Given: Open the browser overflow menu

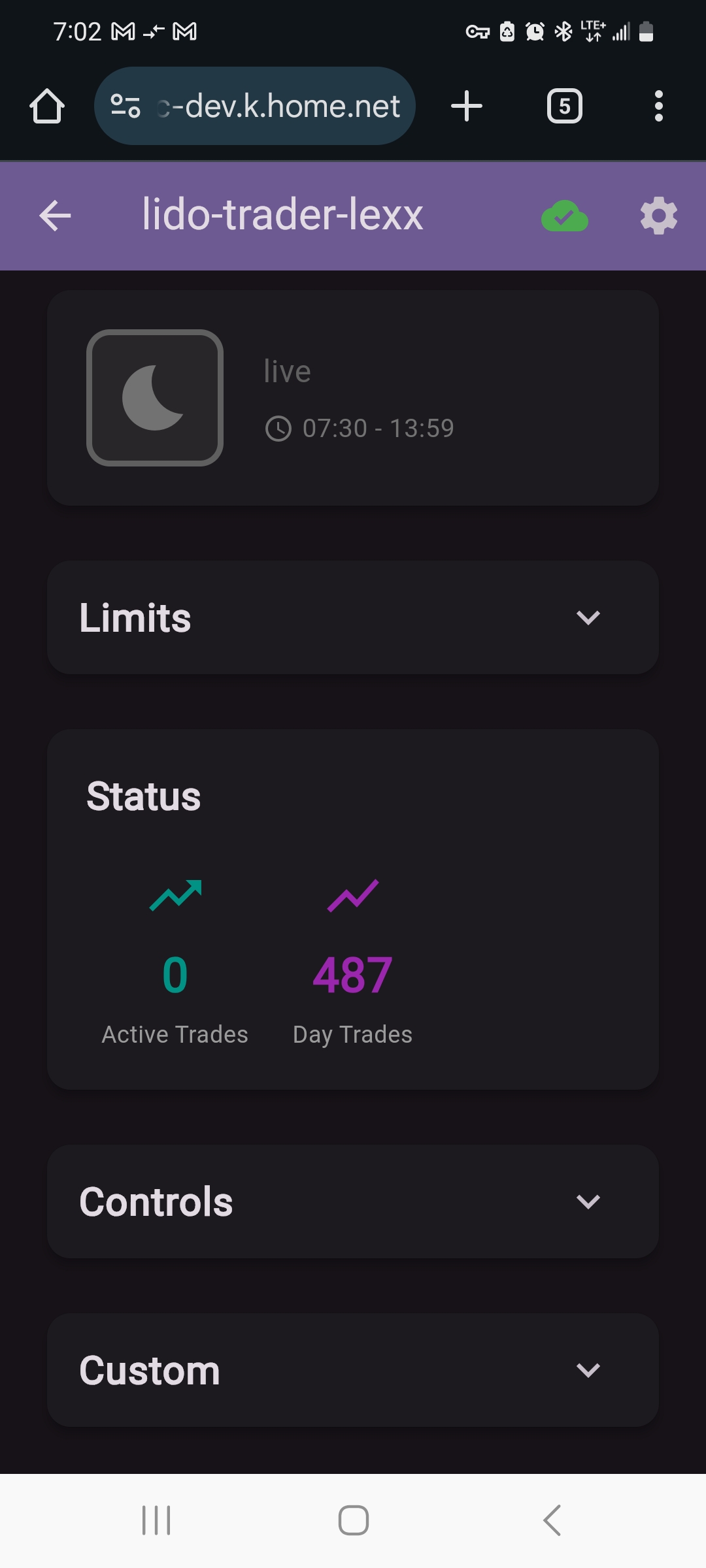Looking at the screenshot, I should (x=658, y=106).
